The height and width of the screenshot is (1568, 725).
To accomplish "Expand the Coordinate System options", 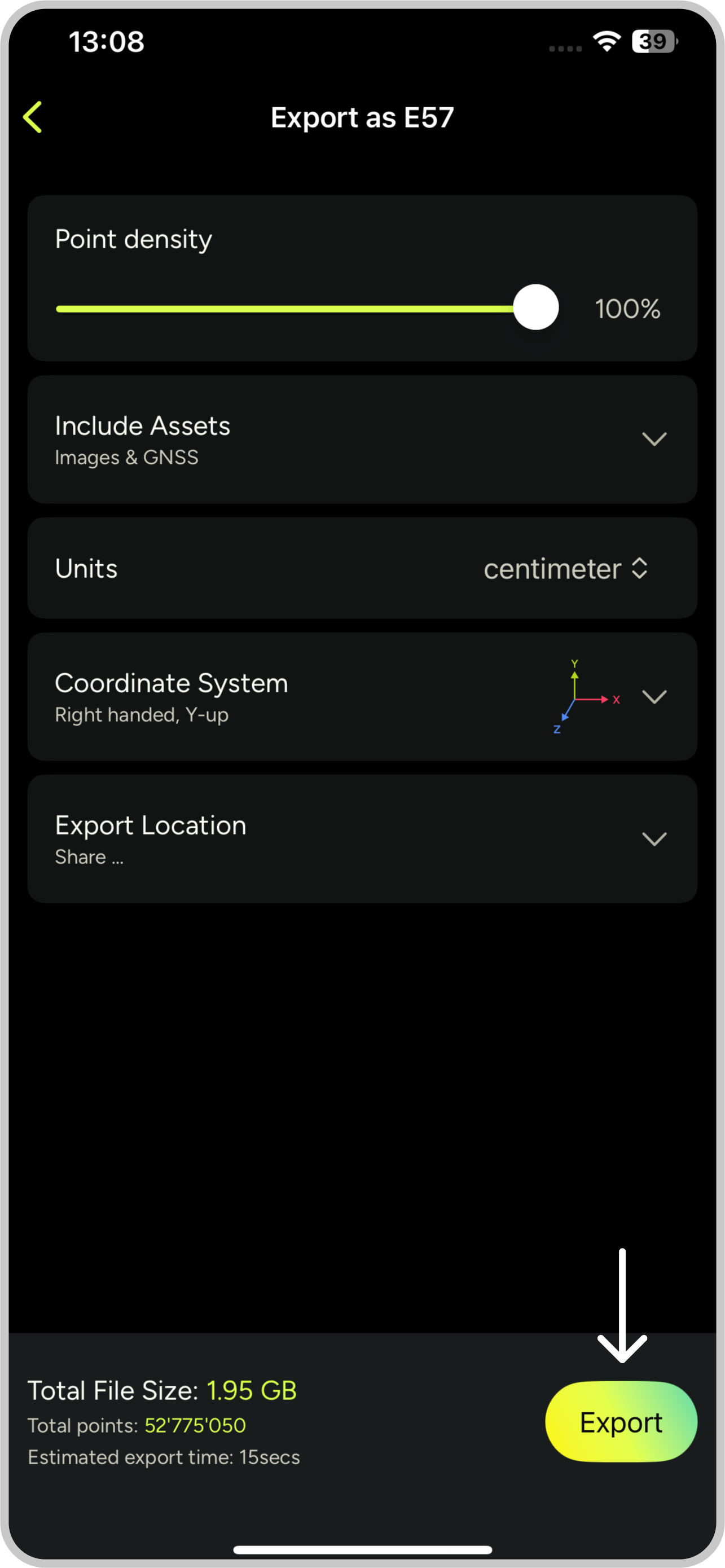I will pyautogui.click(x=654, y=697).
